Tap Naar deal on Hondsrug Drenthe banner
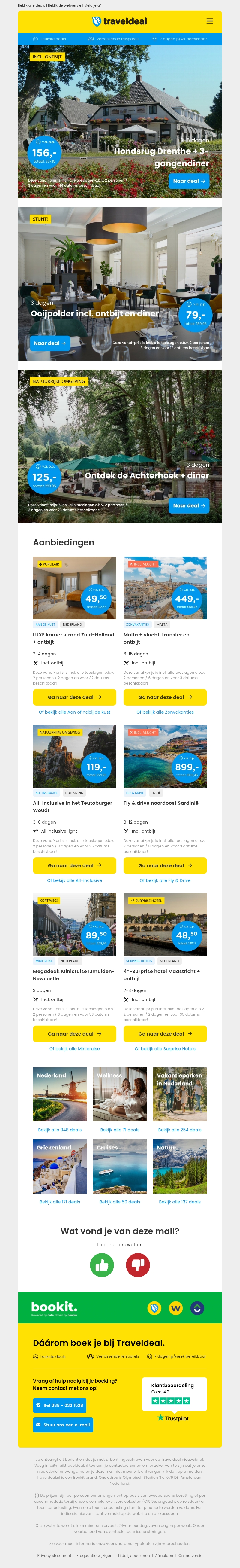This screenshot has height=1568, width=240. [x=189, y=181]
